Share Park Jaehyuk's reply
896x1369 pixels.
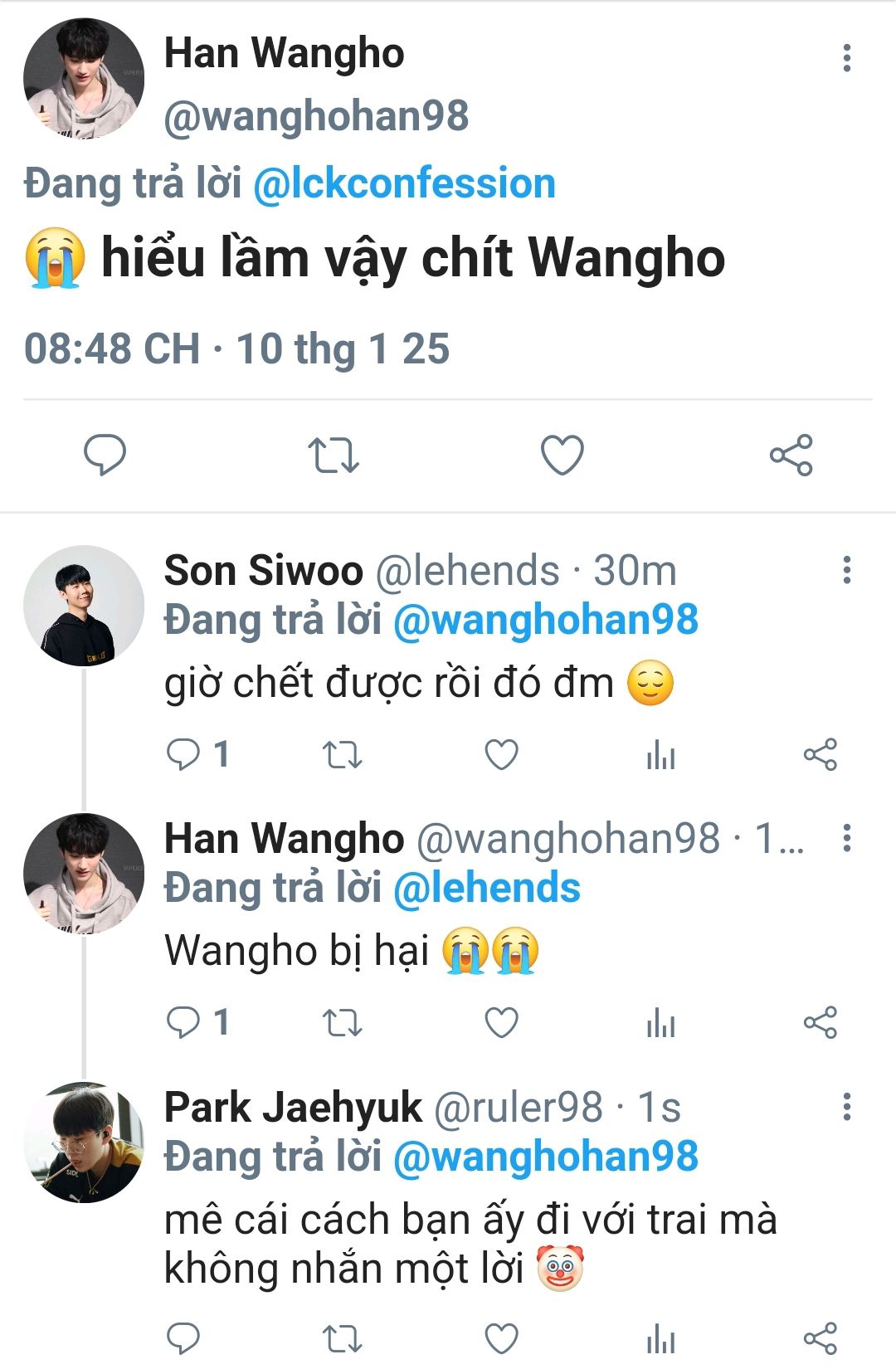pos(820,1337)
